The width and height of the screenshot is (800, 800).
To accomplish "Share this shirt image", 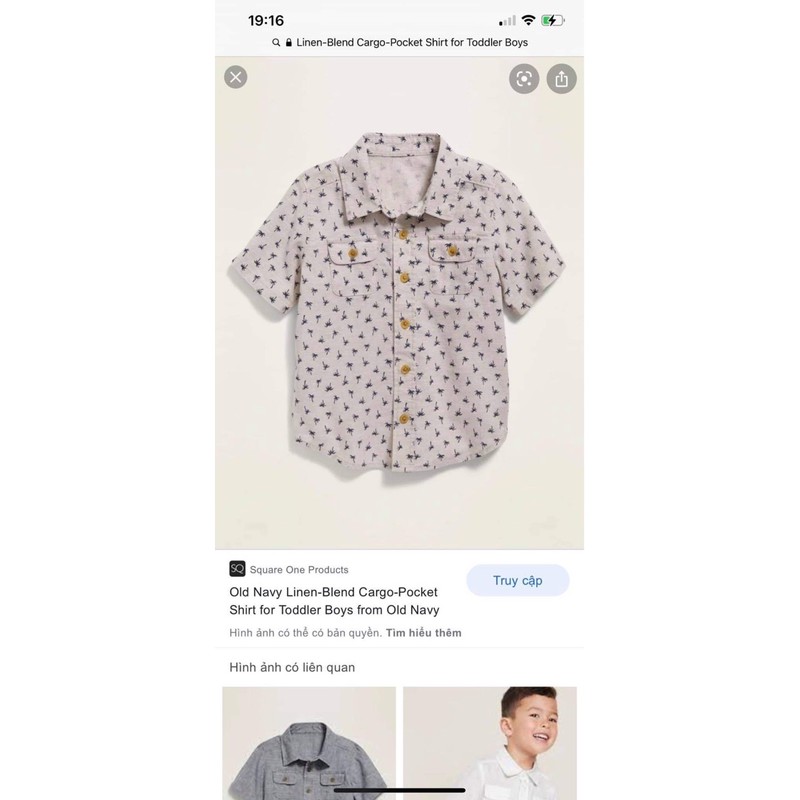I will (561, 79).
